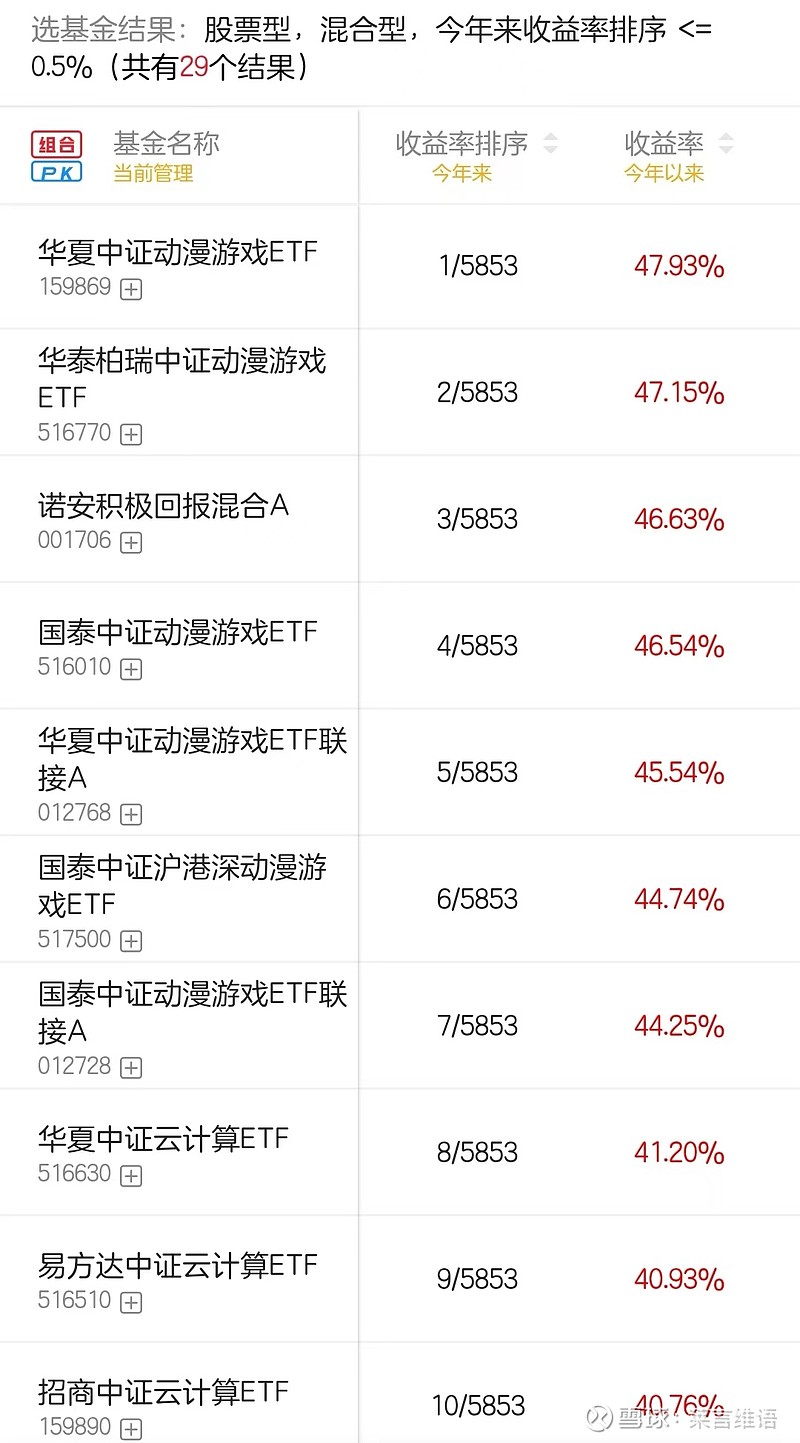The width and height of the screenshot is (800, 1443).
Task: Open 国泰中证动漫游戏ETF 516010 fund
Action: [x=178, y=632]
